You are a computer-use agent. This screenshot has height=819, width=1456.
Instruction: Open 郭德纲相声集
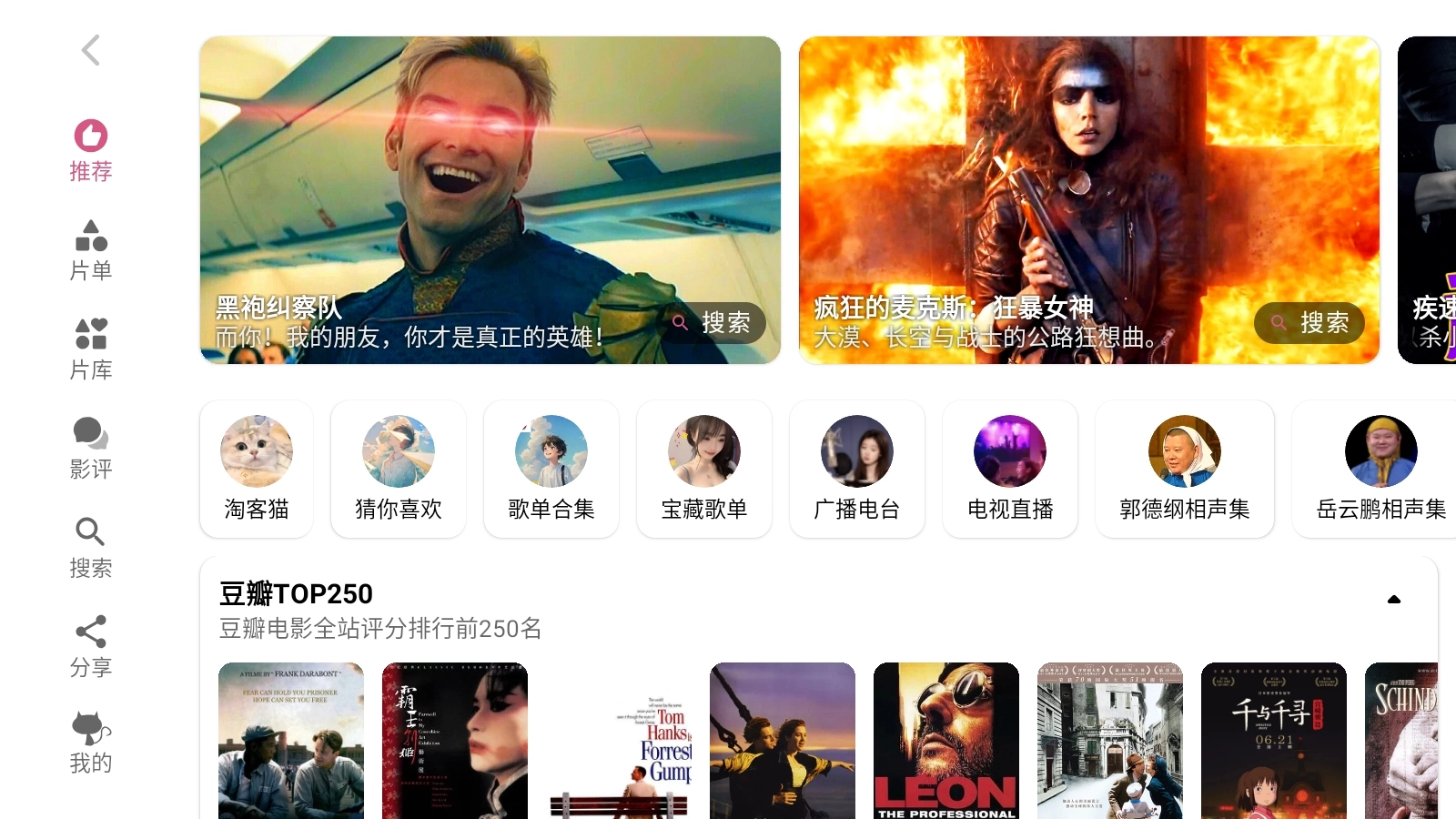click(1185, 469)
